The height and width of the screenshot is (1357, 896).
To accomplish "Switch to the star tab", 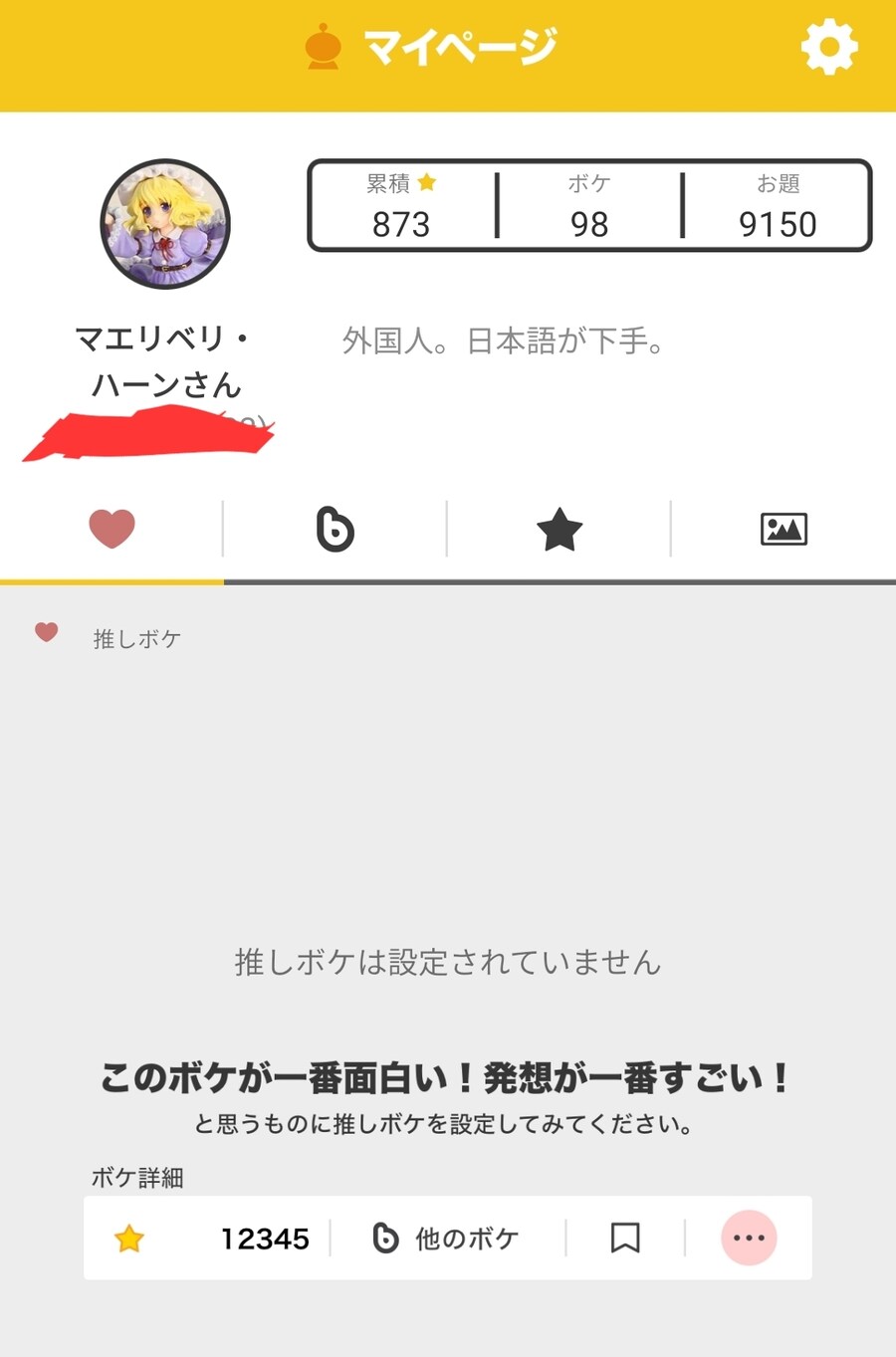I will pos(560,529).
